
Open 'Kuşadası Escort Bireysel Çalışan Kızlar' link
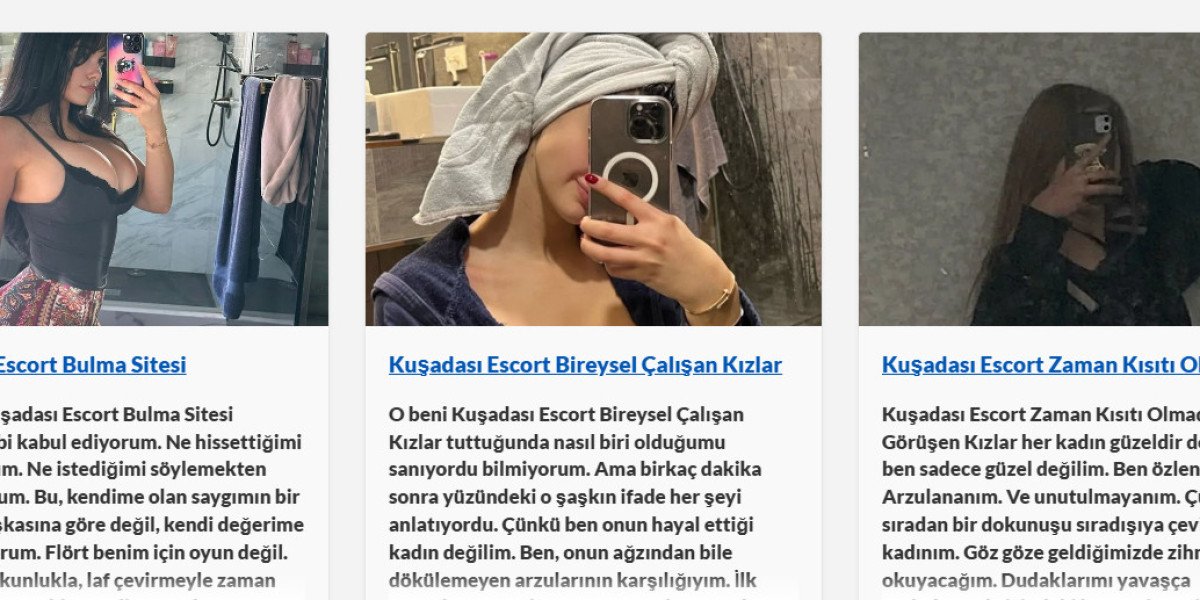(x=585, y=365)
